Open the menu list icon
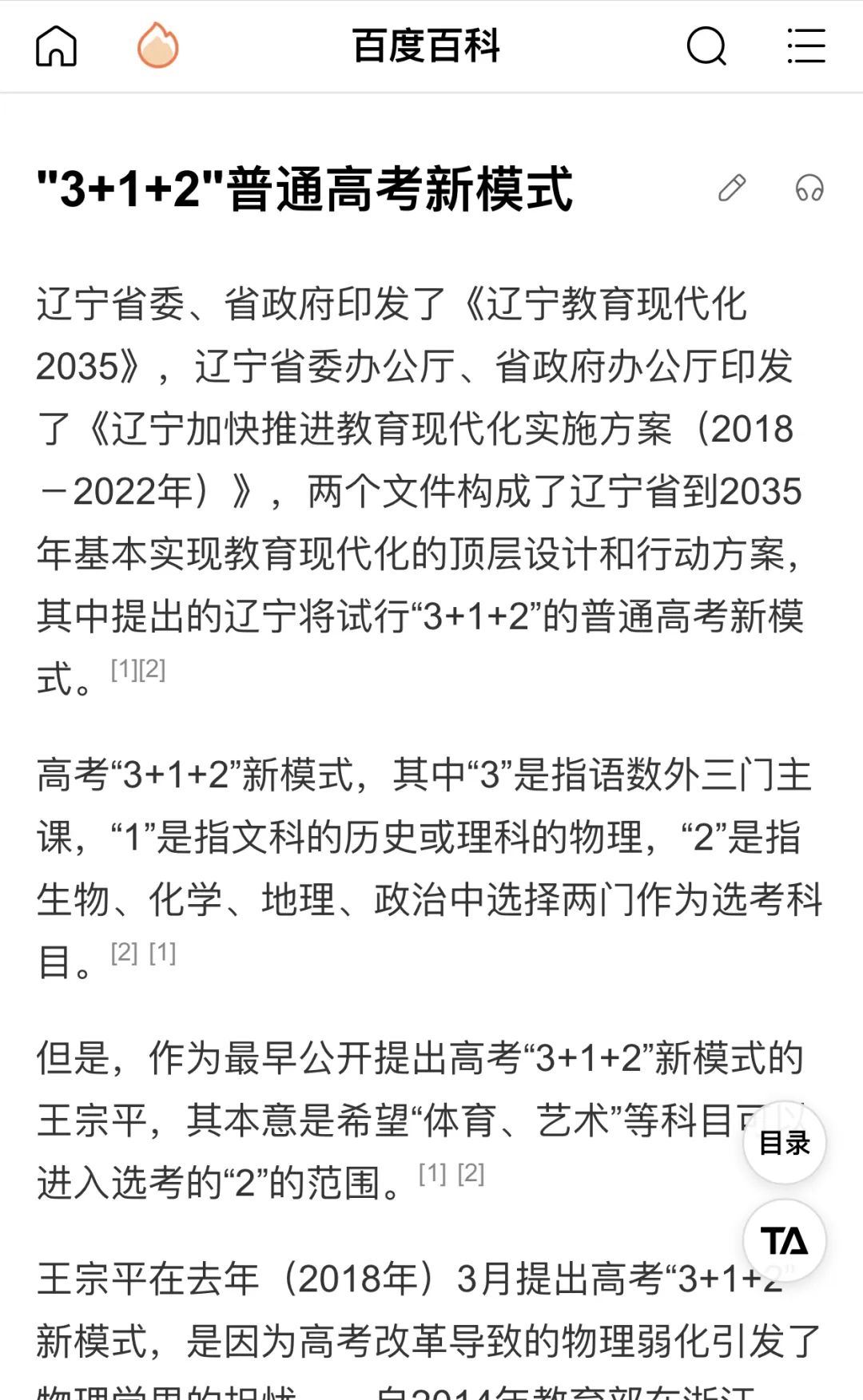The width and height of the screenshot is (863, 1400). pos(805,46)
